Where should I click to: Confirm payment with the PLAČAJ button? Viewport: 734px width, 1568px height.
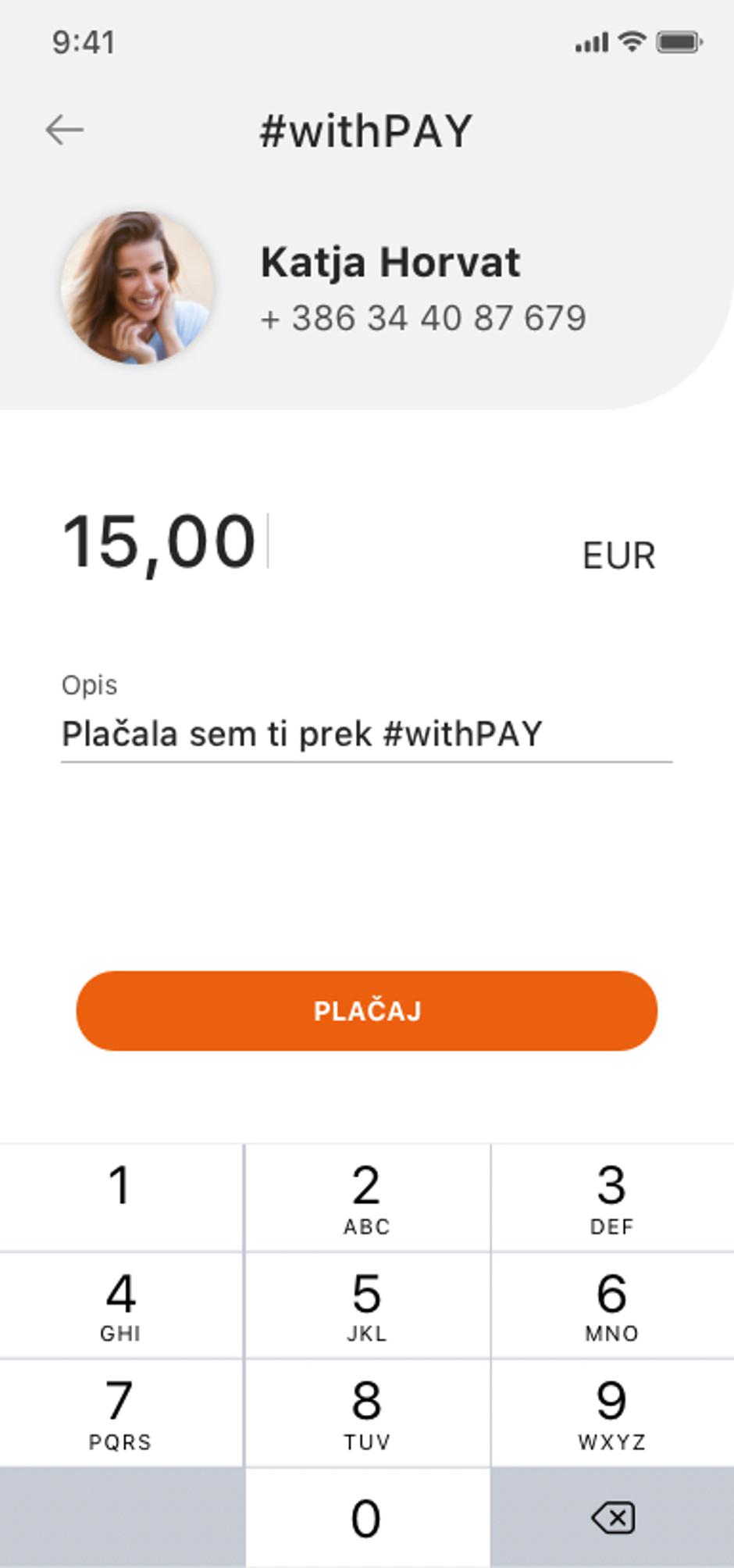pyautogui.click(x=366, y=1011)
